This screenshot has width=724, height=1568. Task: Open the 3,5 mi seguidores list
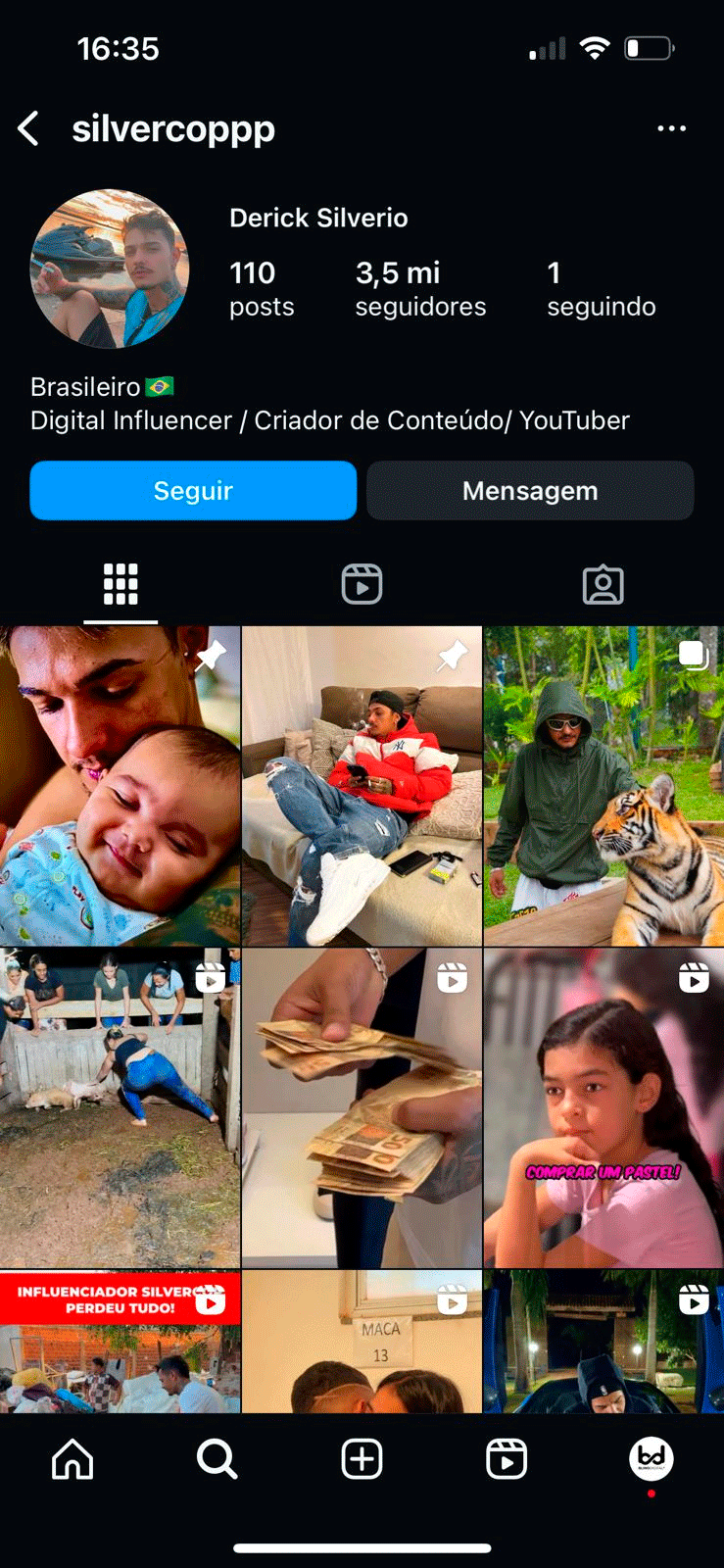click(420, 288)
